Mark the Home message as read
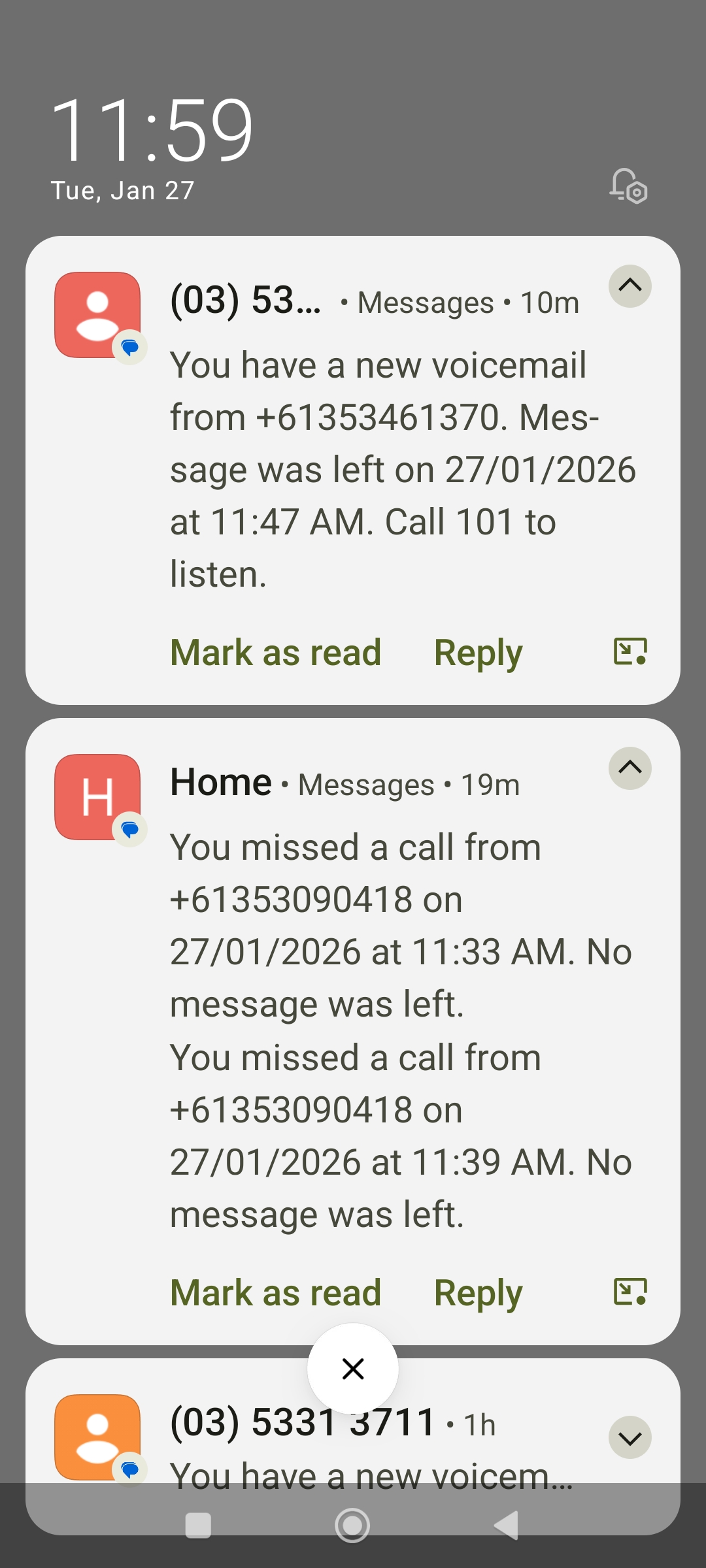This screenshot has height=1568, width=706. (x=275, y=1293)
